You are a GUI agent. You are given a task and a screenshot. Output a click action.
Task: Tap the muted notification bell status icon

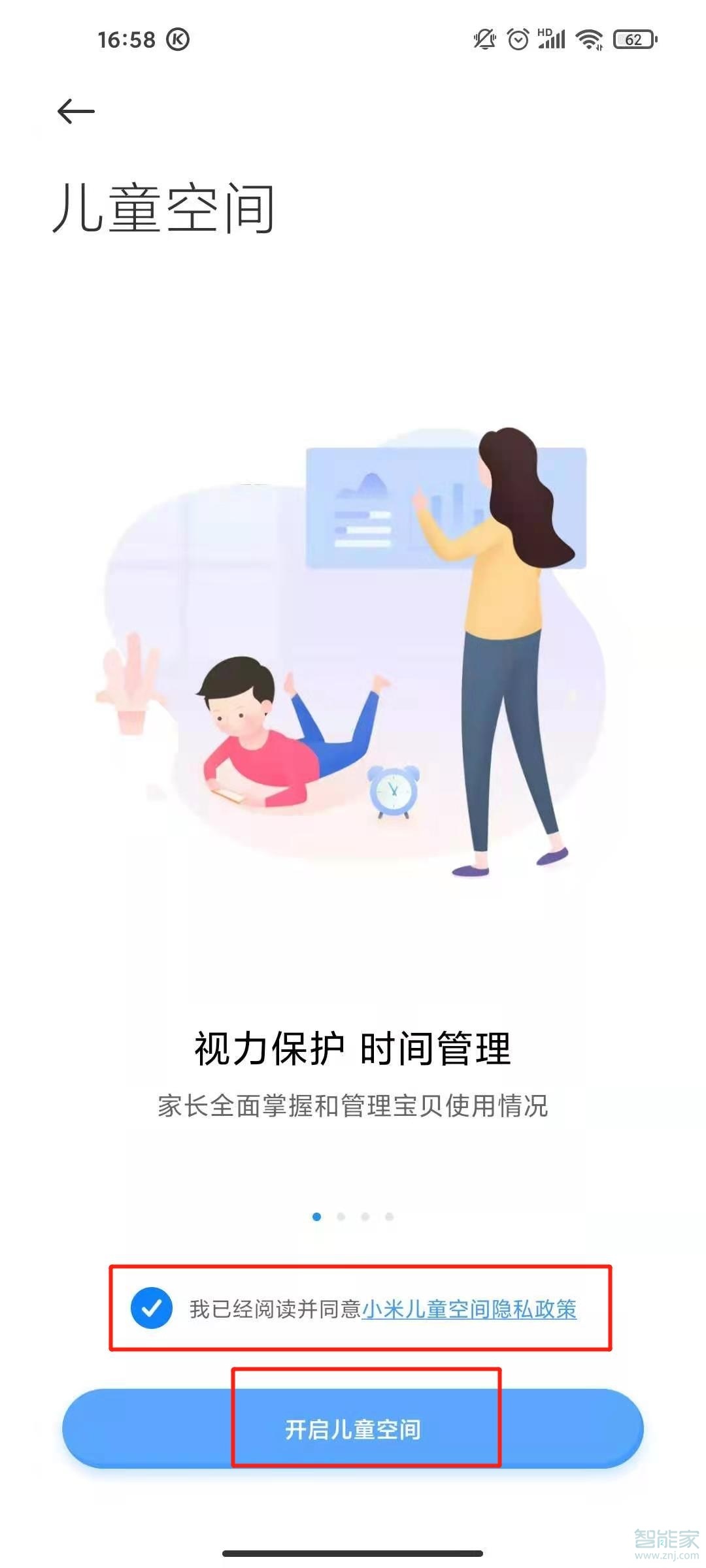tap(484, 39)
